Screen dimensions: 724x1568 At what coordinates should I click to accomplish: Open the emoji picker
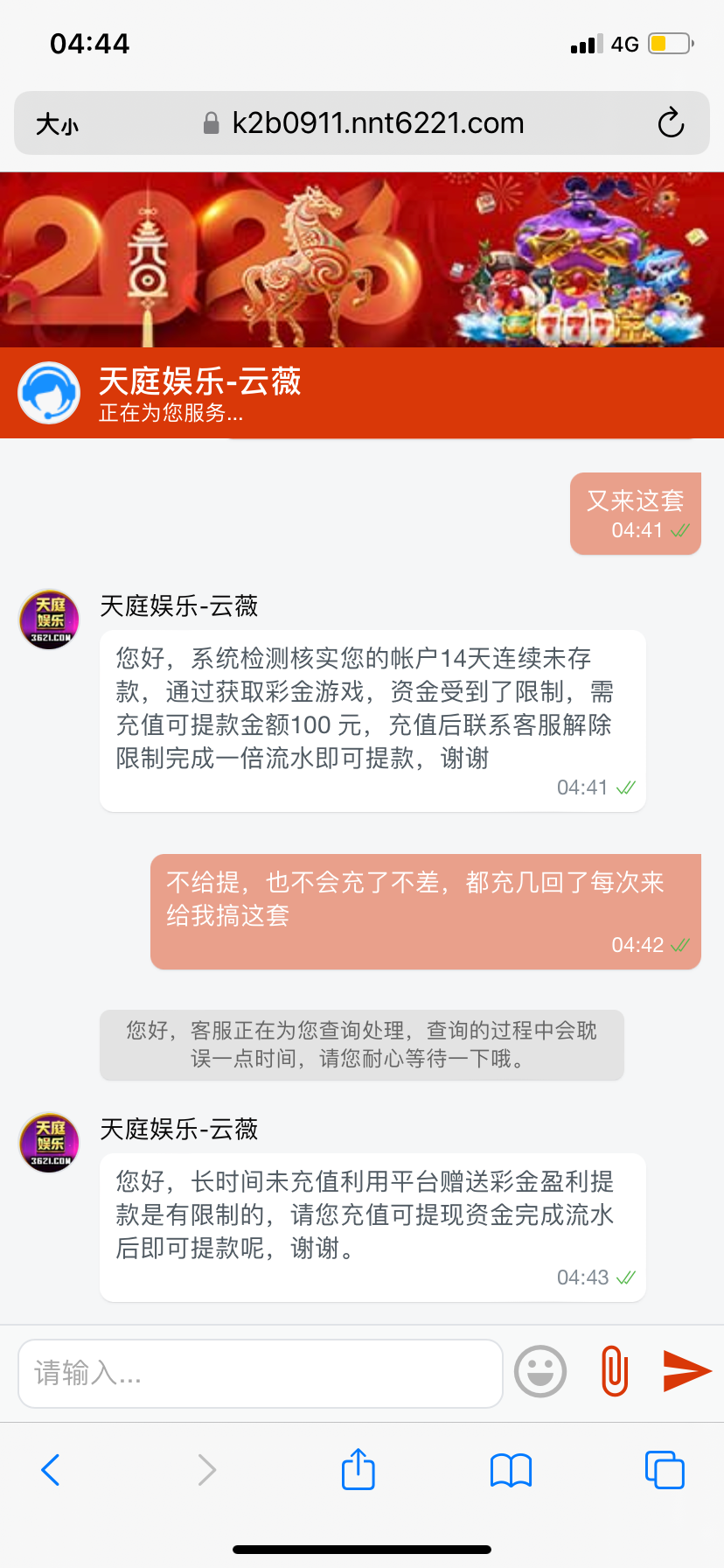coord(540,1371)
